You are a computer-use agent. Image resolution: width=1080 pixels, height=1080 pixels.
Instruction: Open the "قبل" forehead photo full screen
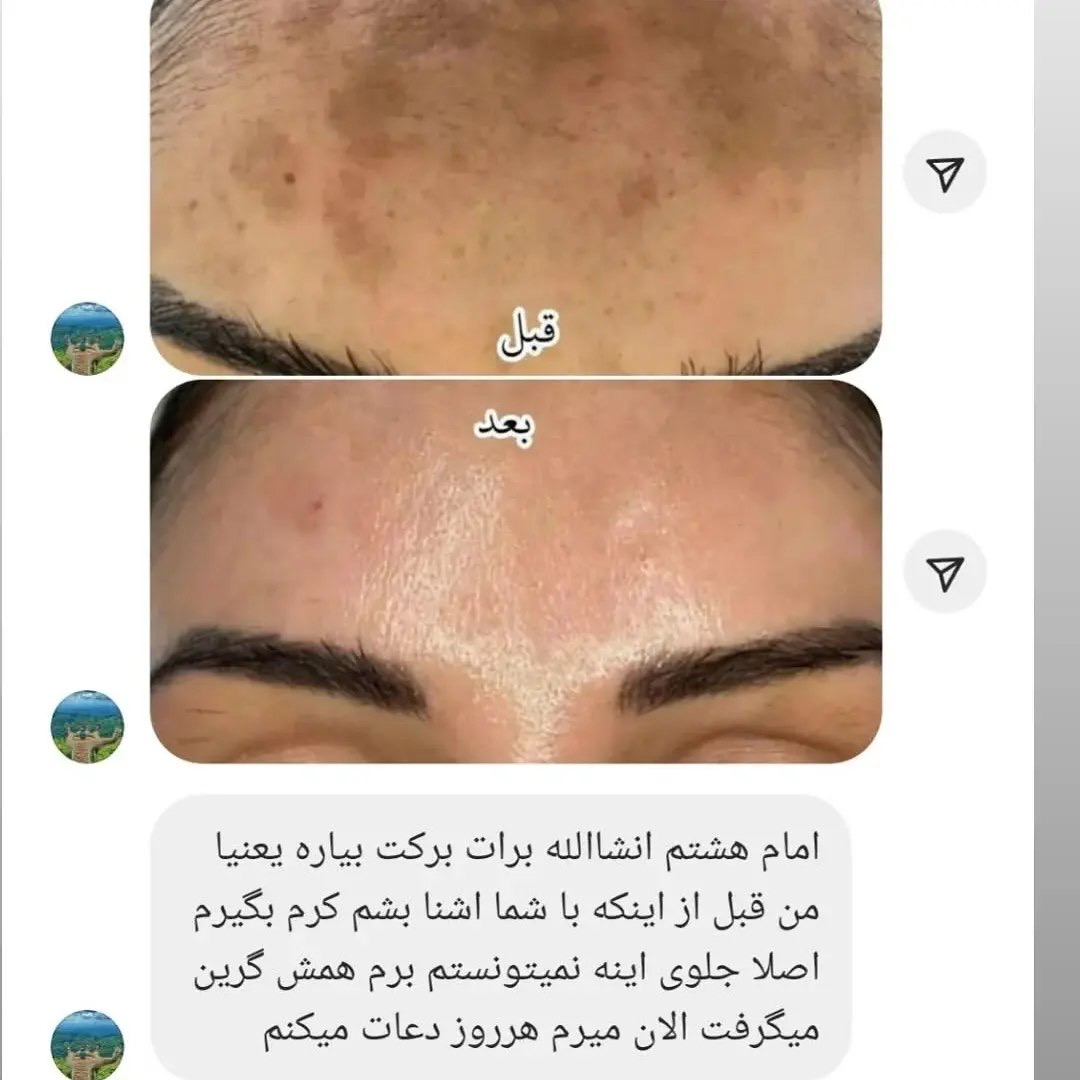[515, 180]
